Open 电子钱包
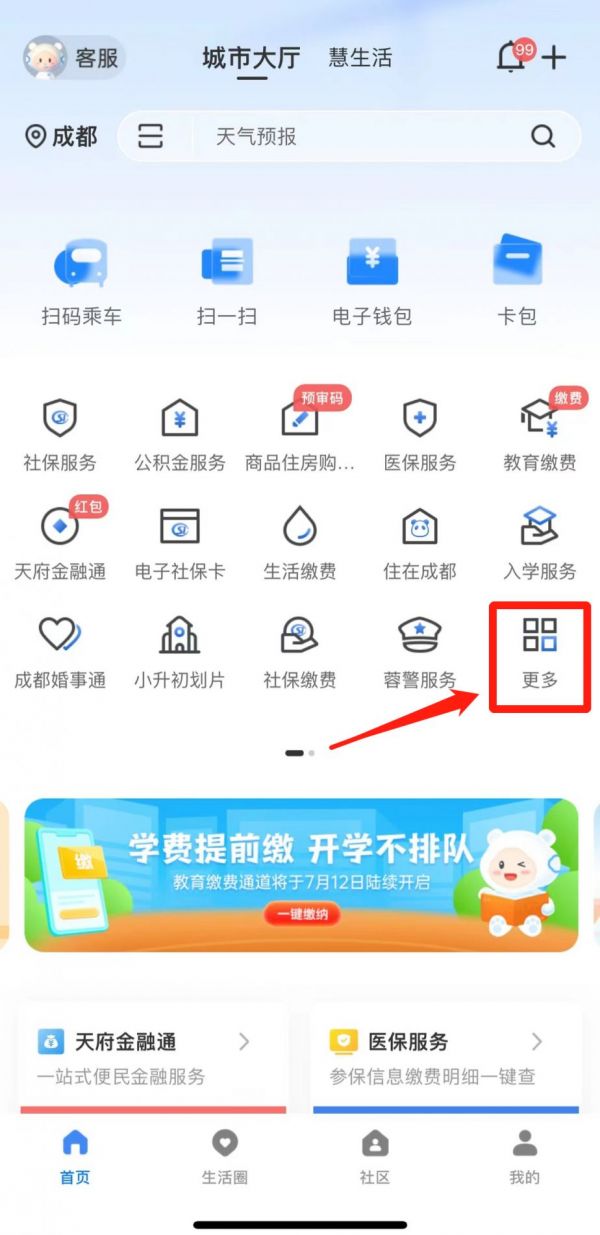 point(372,280)
